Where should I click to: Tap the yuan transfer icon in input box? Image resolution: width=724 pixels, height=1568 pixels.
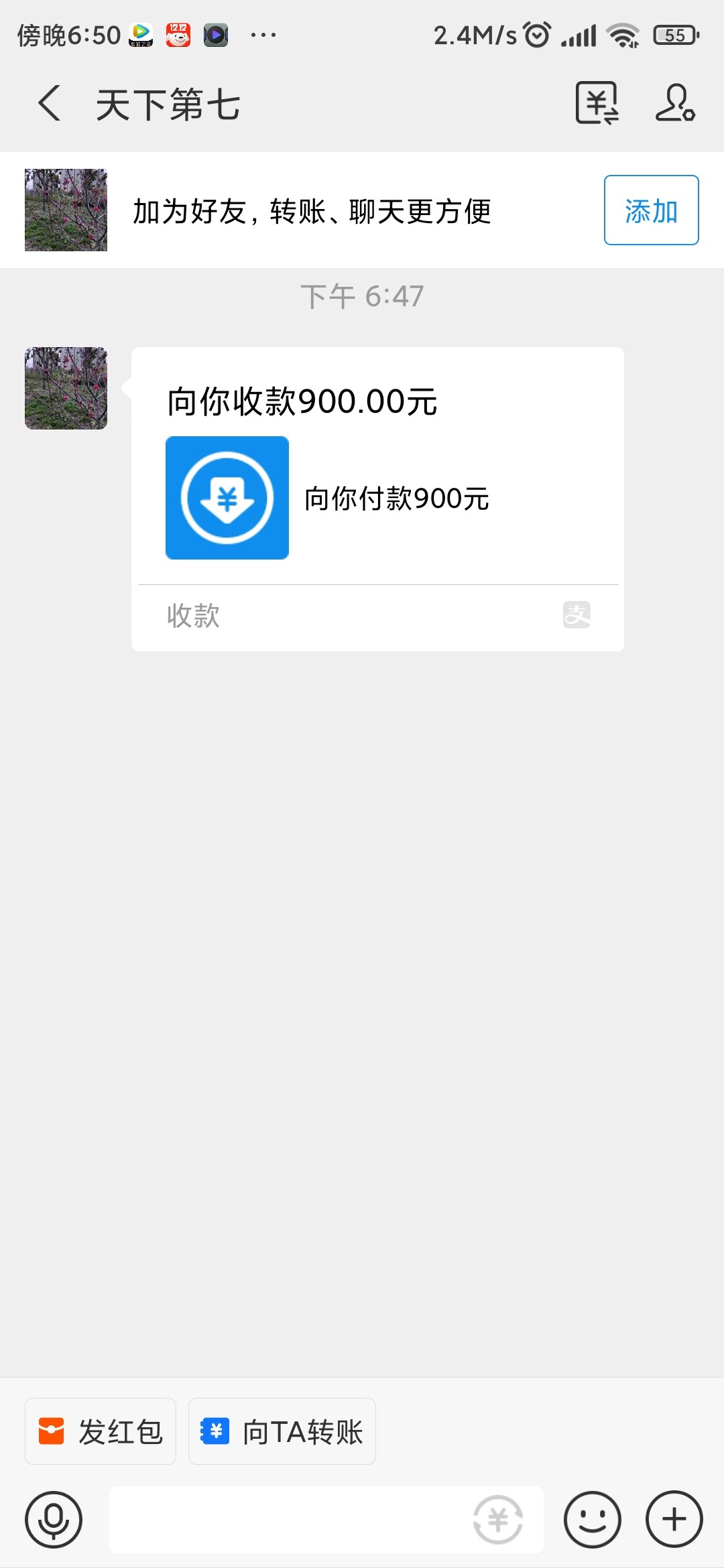click(x=498, y=1519)
